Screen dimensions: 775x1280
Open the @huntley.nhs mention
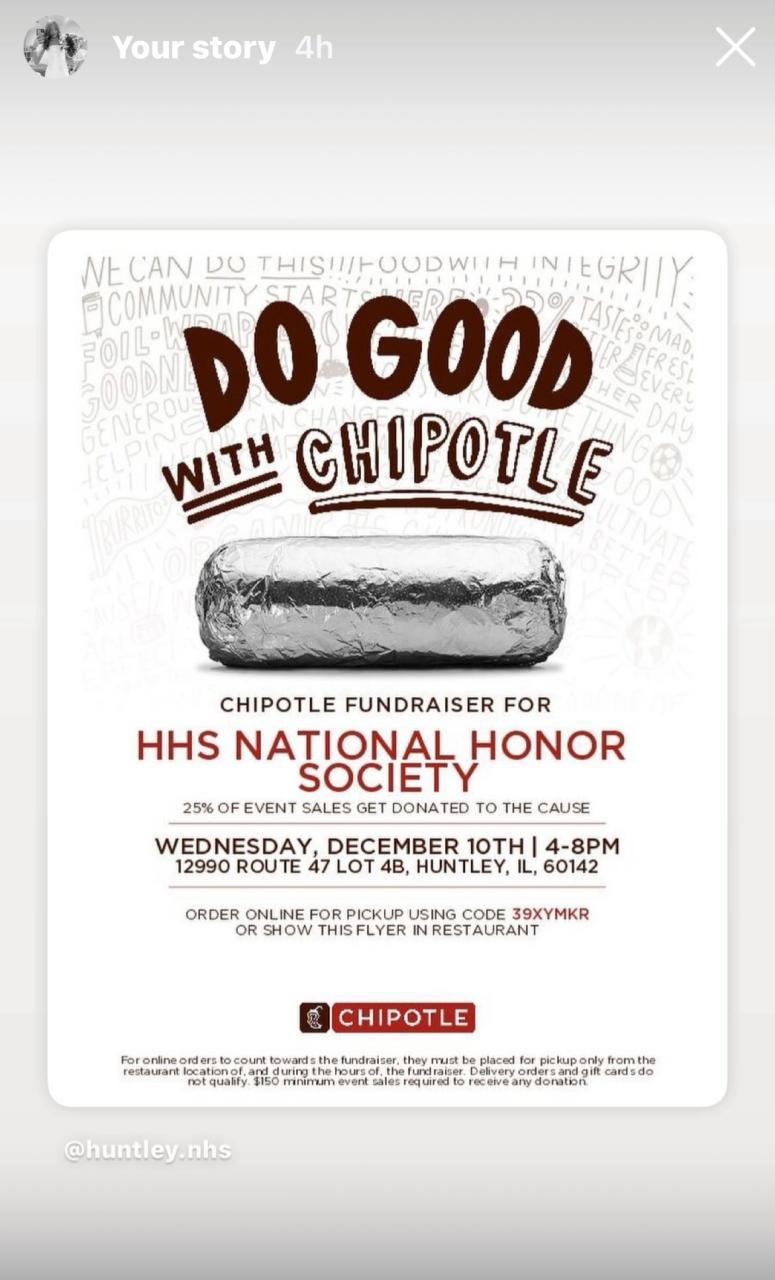[147, 1150]
